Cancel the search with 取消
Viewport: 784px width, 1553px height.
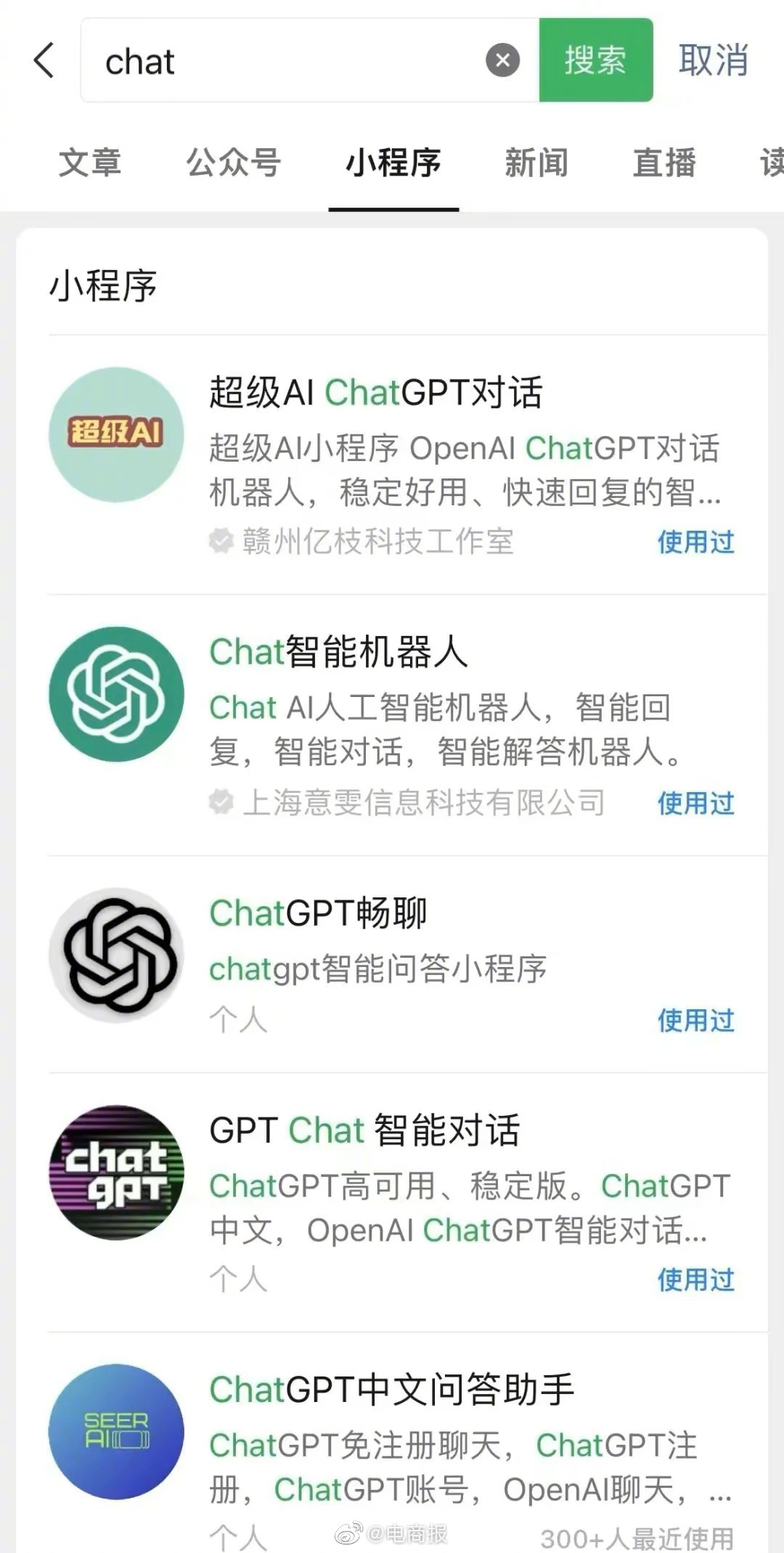713,60
